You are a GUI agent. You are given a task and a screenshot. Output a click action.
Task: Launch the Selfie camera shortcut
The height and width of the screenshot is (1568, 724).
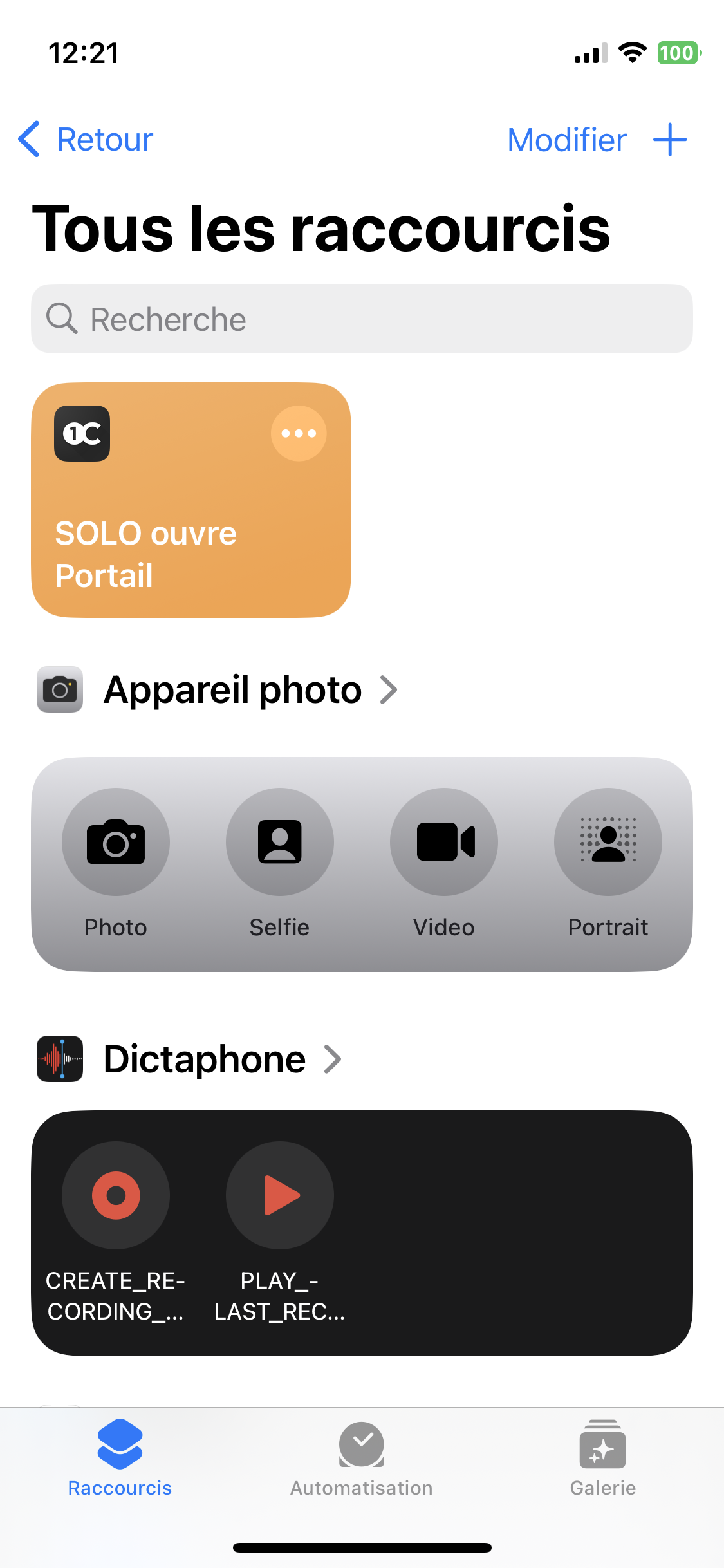280,863
